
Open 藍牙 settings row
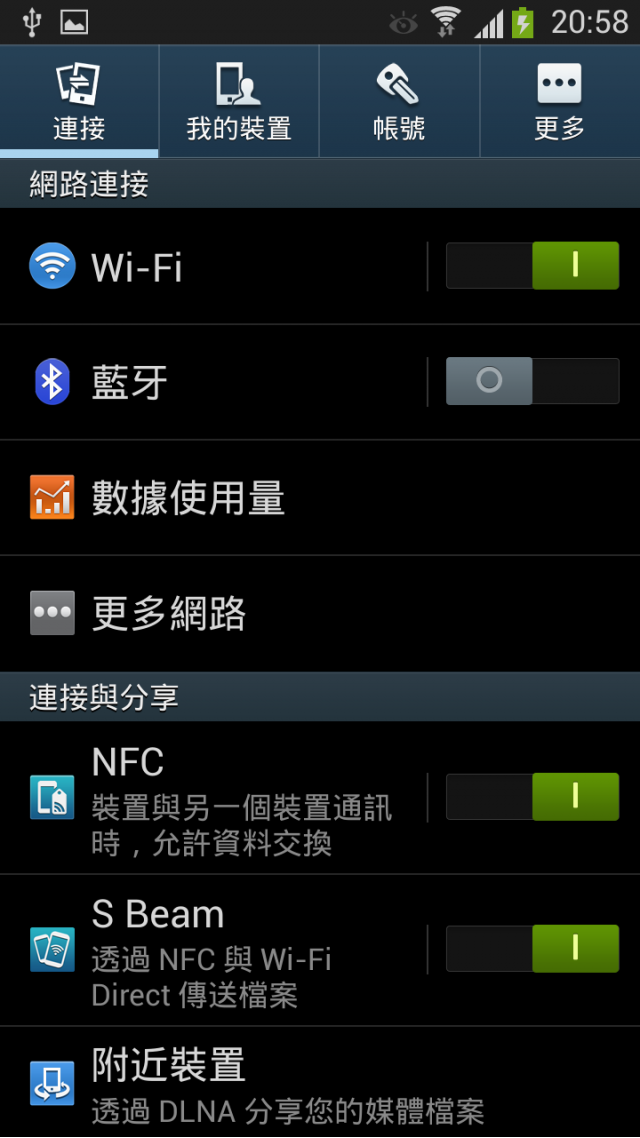[x=213, y=382]
